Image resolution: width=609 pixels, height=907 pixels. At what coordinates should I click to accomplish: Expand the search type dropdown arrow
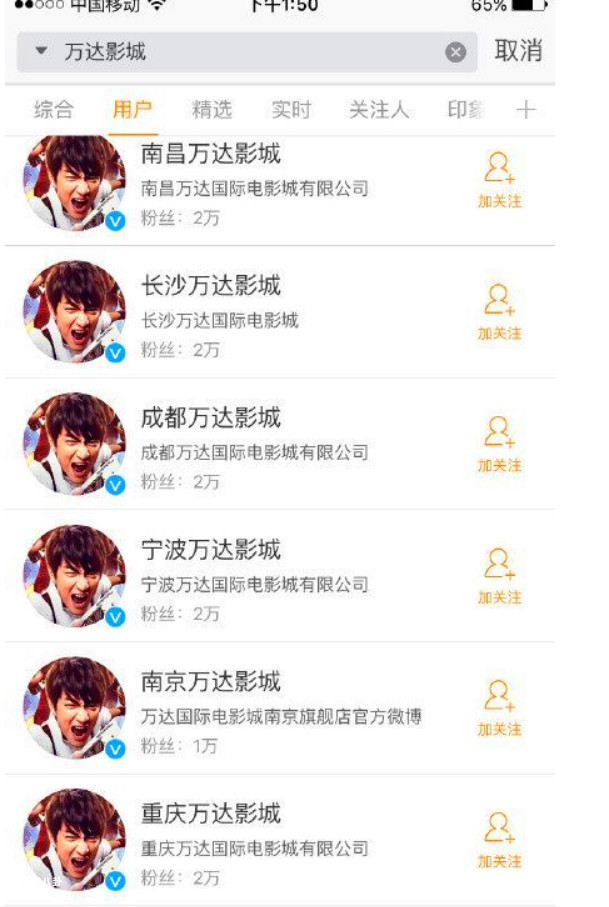click(41, 52)
